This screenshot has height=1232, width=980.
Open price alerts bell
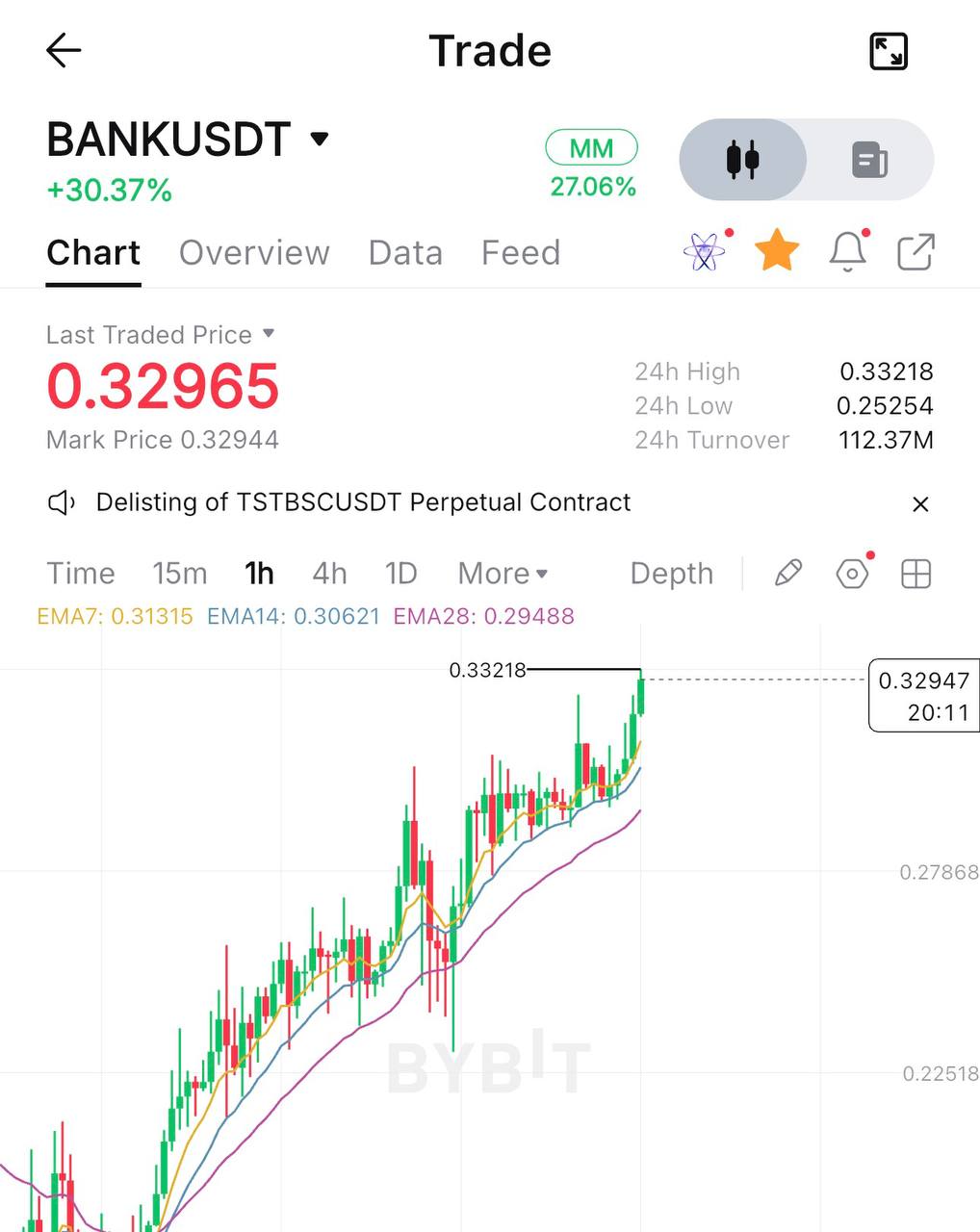(848, 251)
